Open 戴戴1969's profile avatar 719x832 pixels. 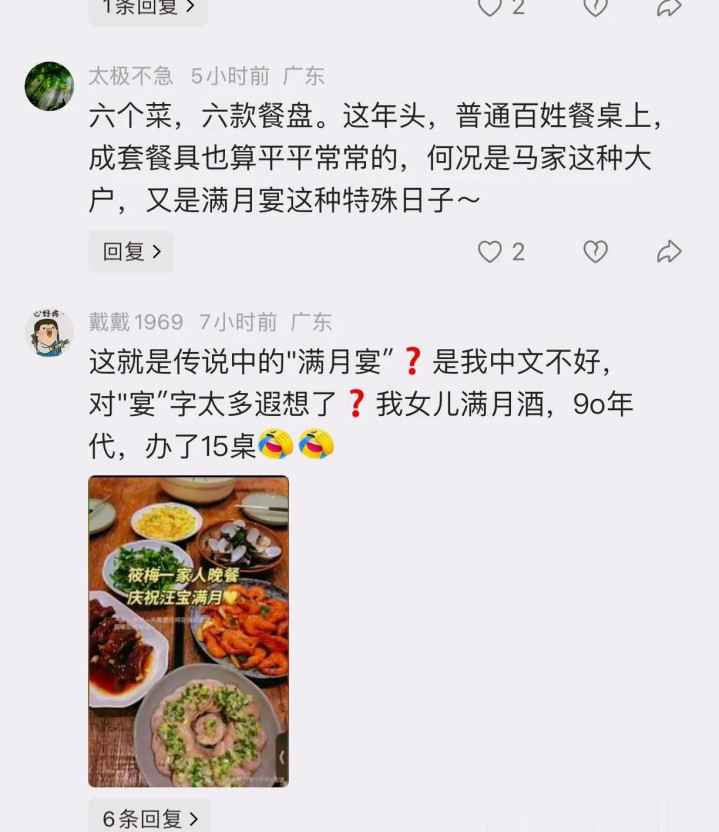point(49,332)
